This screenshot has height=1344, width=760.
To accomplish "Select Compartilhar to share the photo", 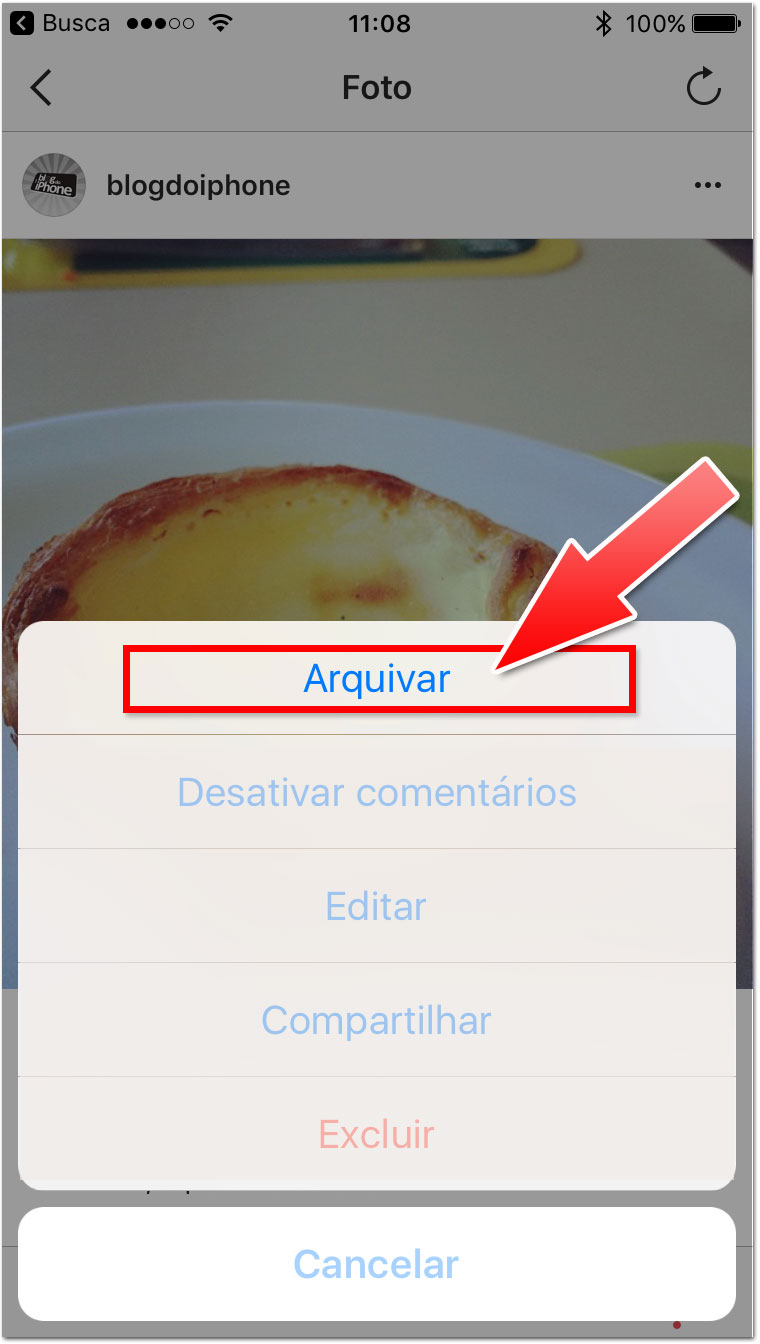I will point(377,1021).
